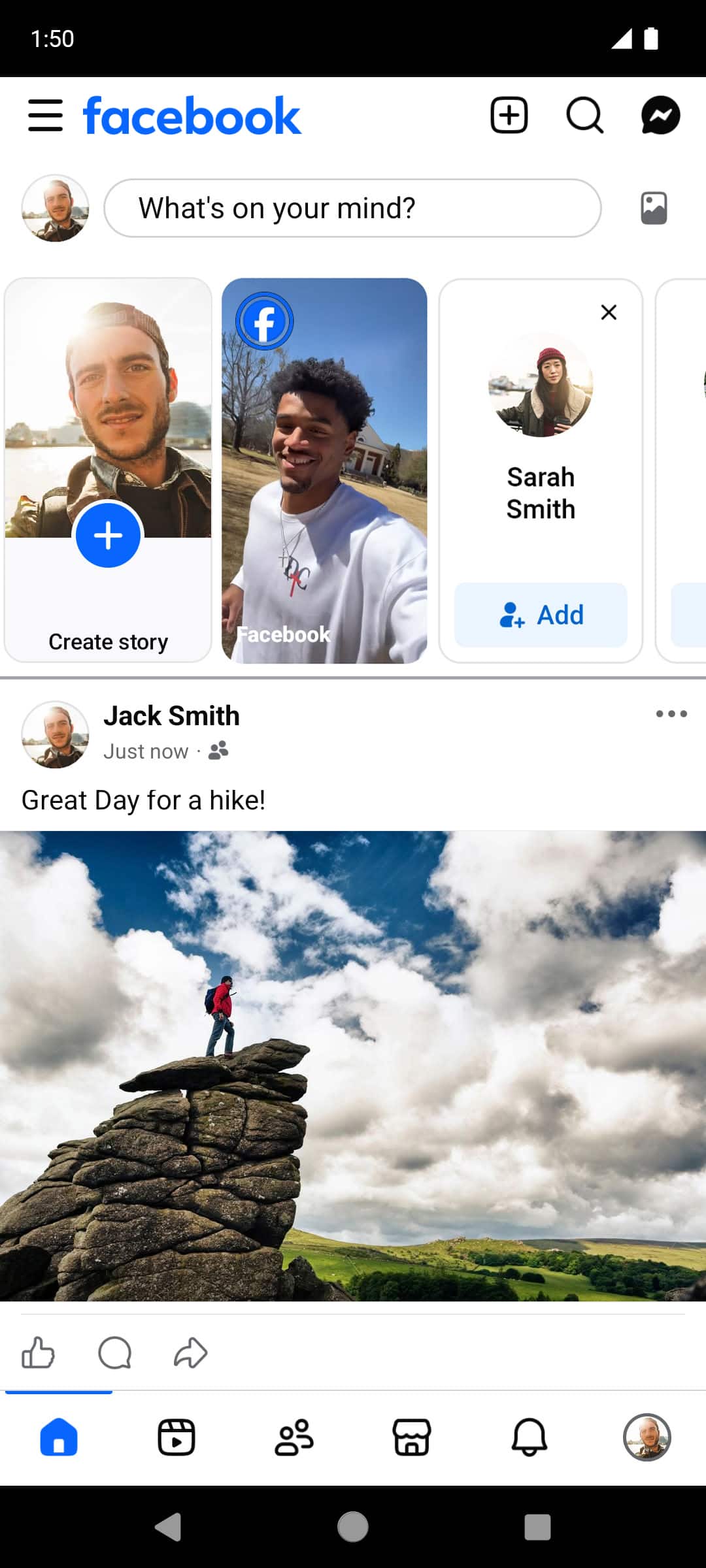Open Messenger
The image size is (706, 1568).
[660, 116]
